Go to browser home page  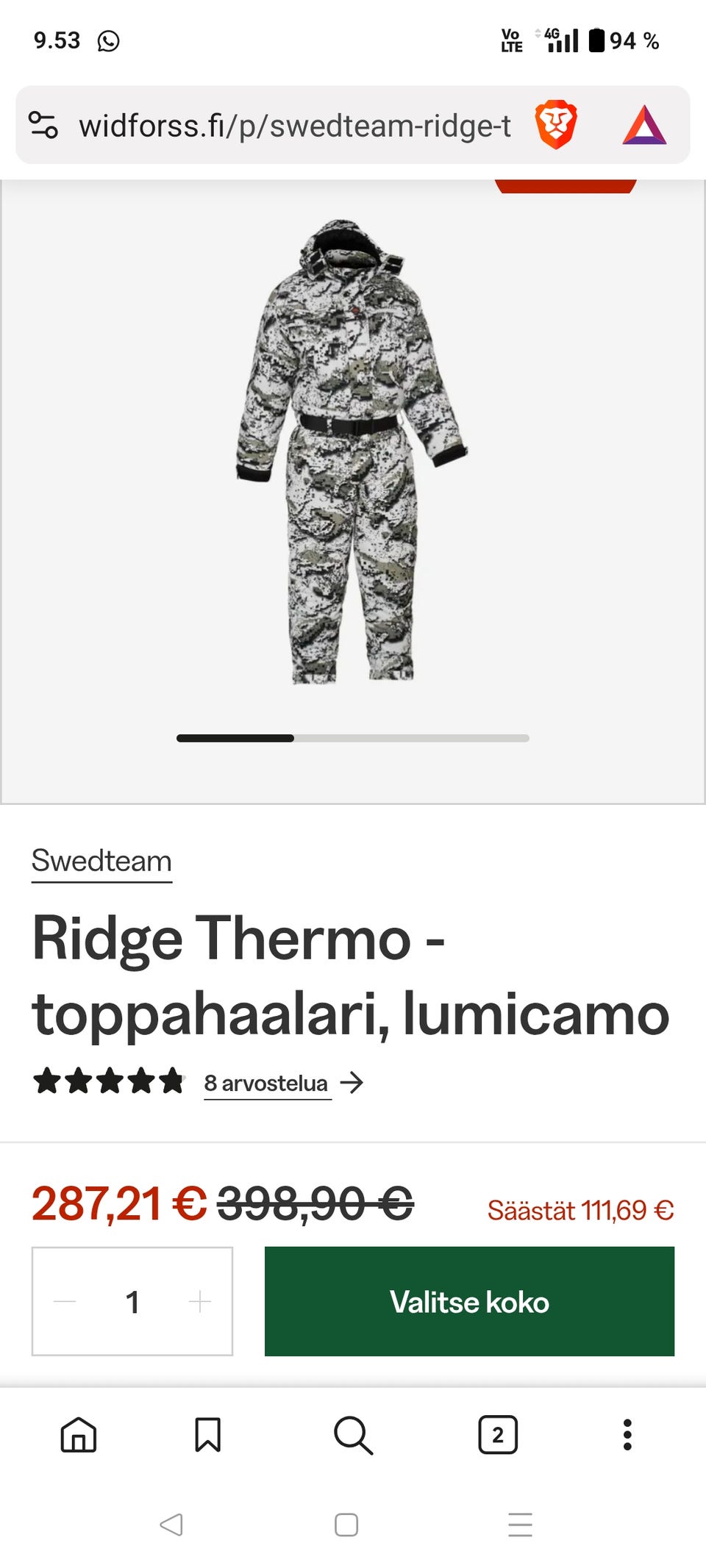79,1434
